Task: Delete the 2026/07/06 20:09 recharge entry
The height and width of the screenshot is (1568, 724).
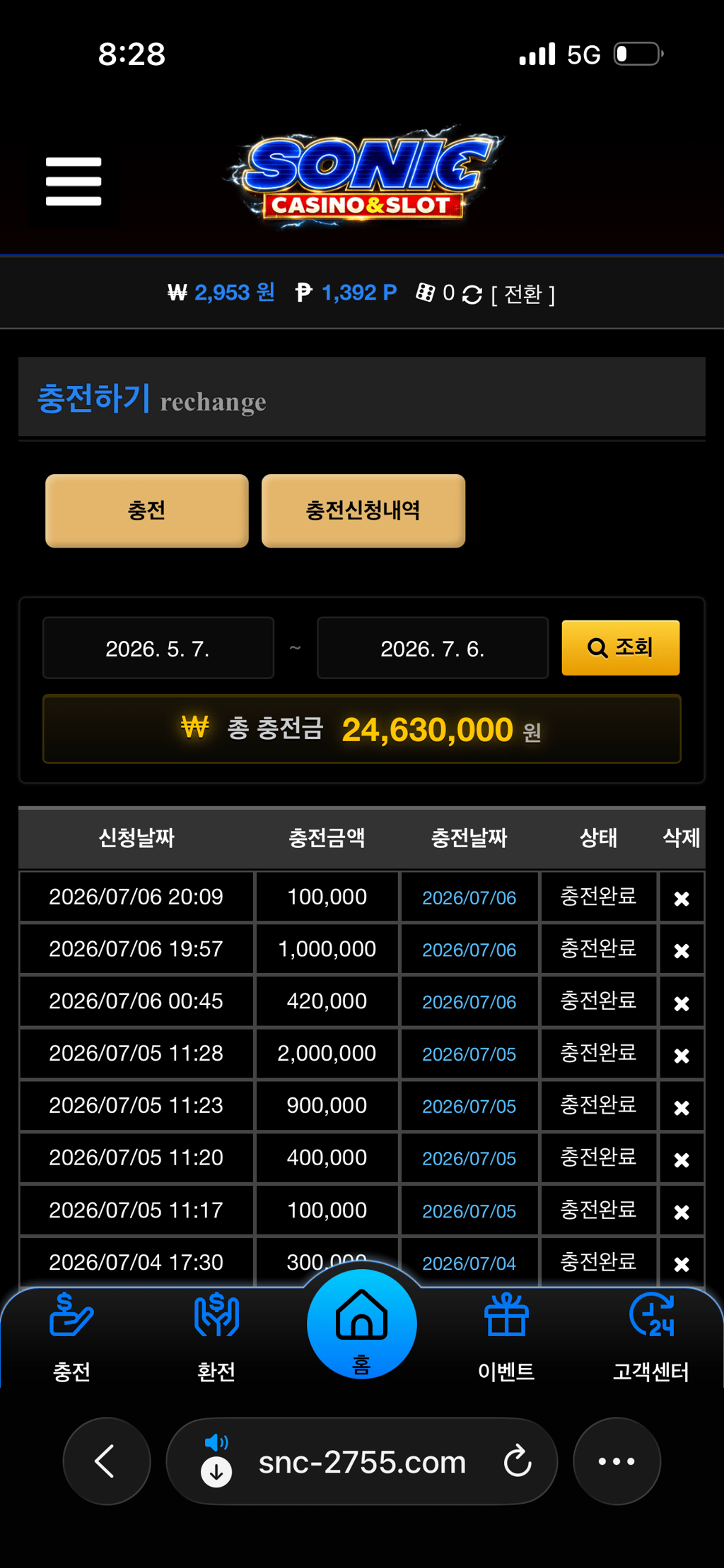Action: (x=682, y=898)
